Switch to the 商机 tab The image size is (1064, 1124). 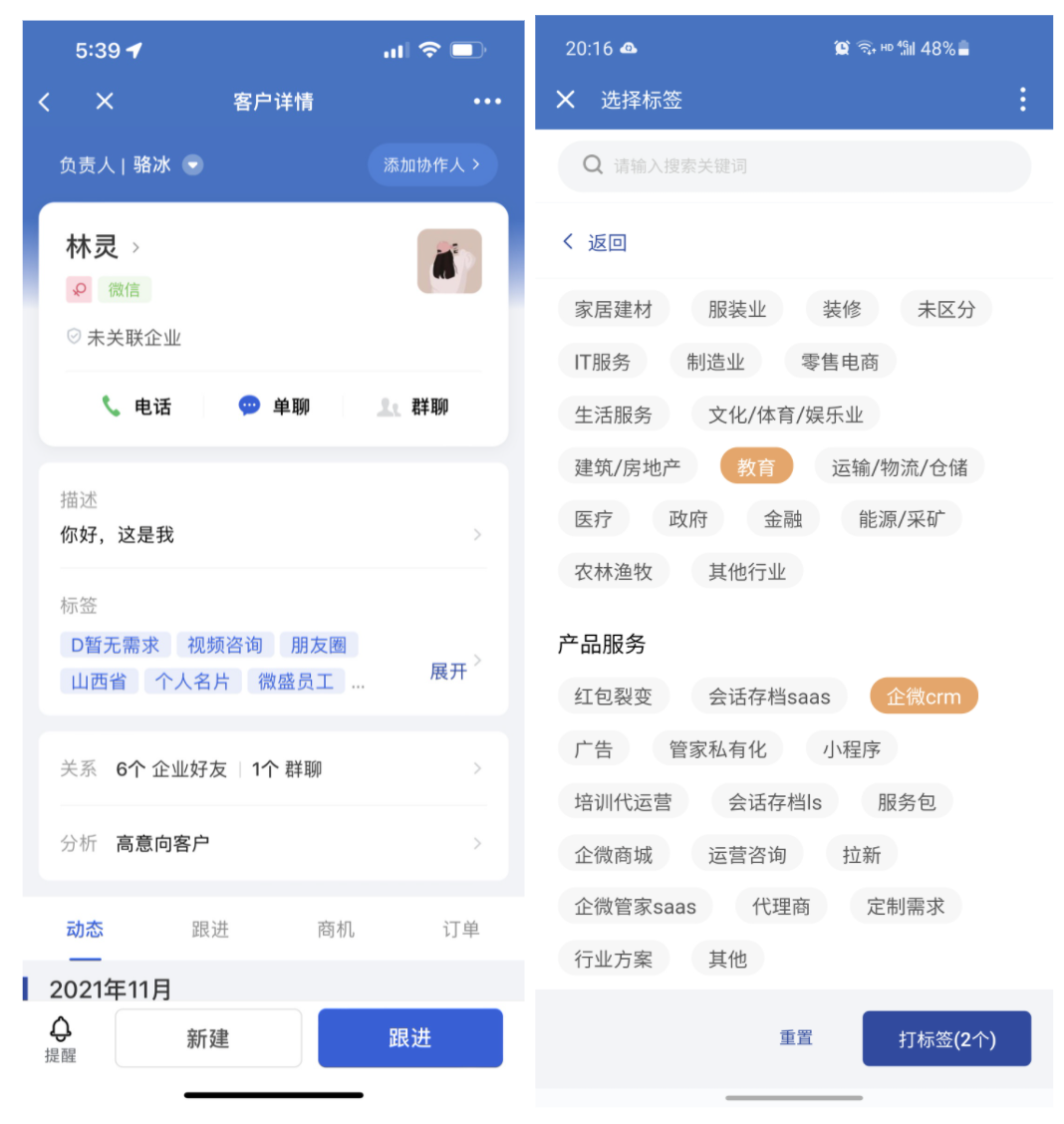(x=336, y=930)
